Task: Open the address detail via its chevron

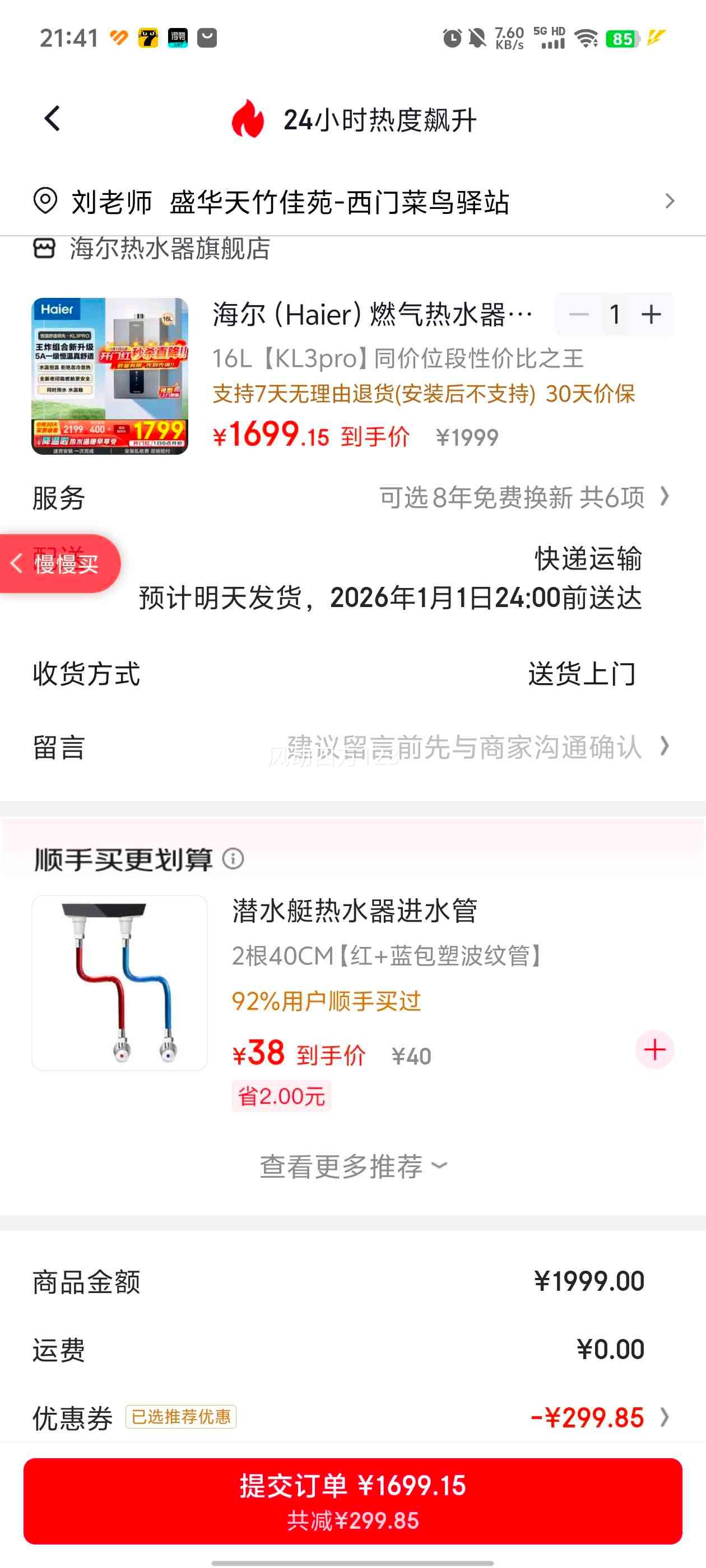Action: (670, 202)
